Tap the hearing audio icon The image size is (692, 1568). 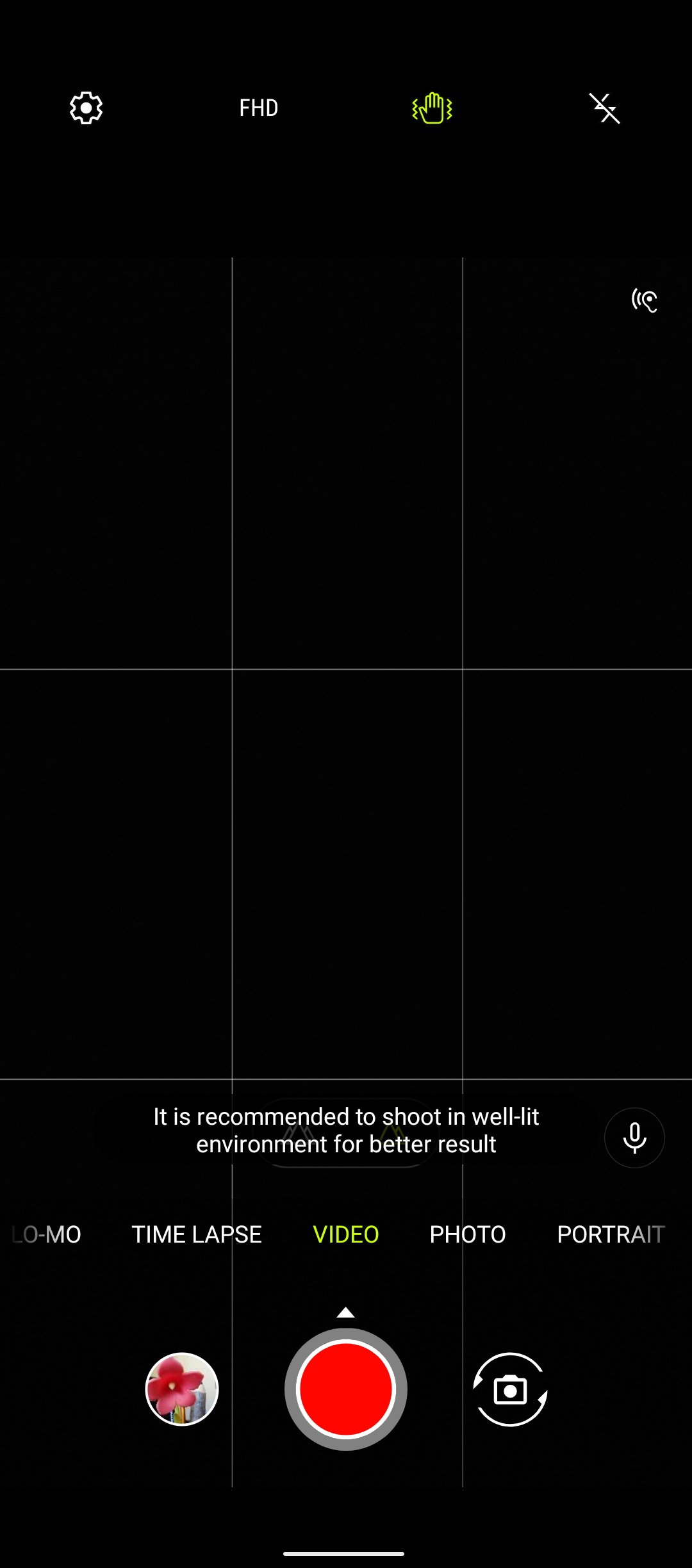point(644,300)
